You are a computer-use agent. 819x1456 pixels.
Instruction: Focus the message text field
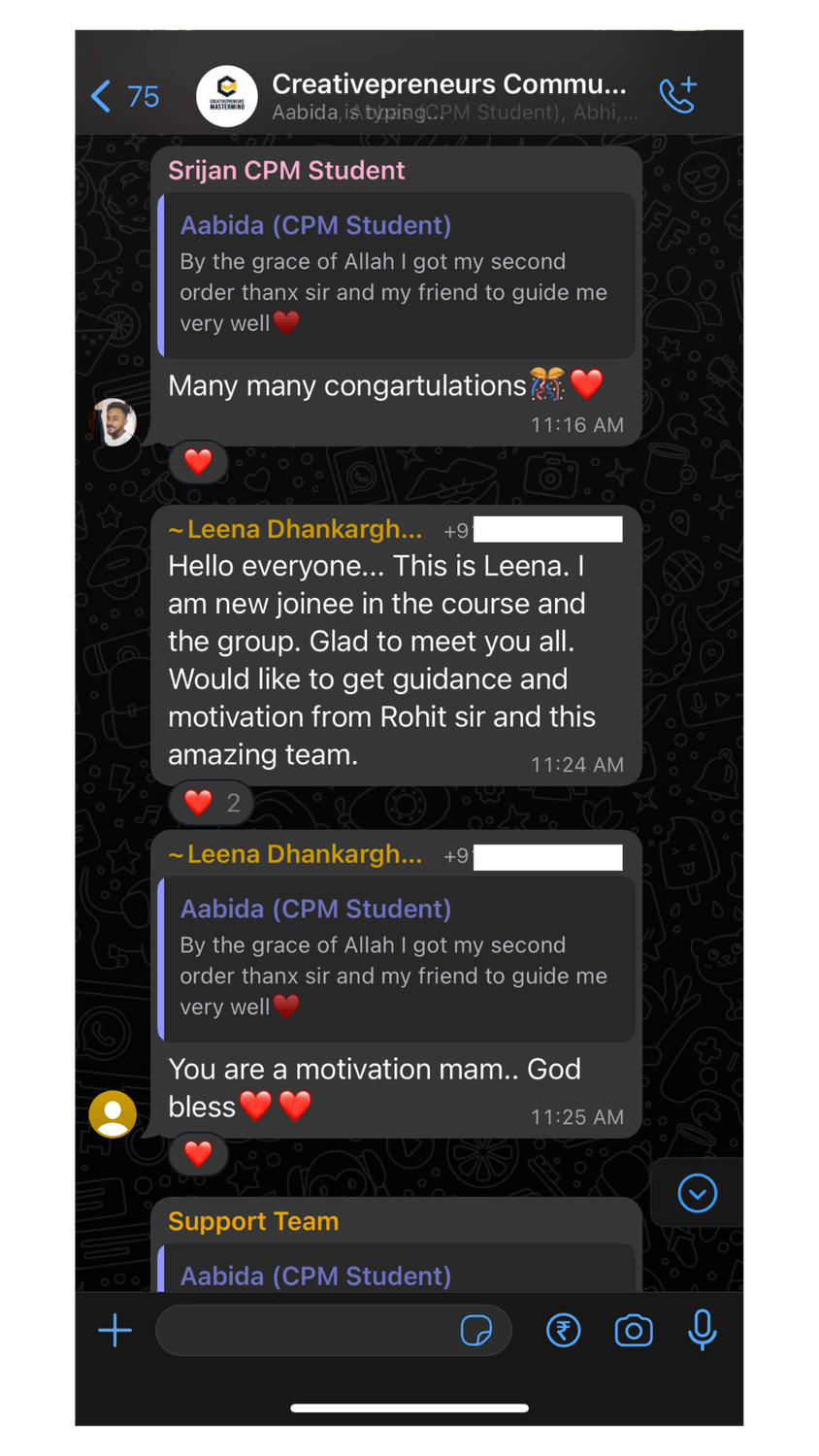click(x=306, y=1330)
